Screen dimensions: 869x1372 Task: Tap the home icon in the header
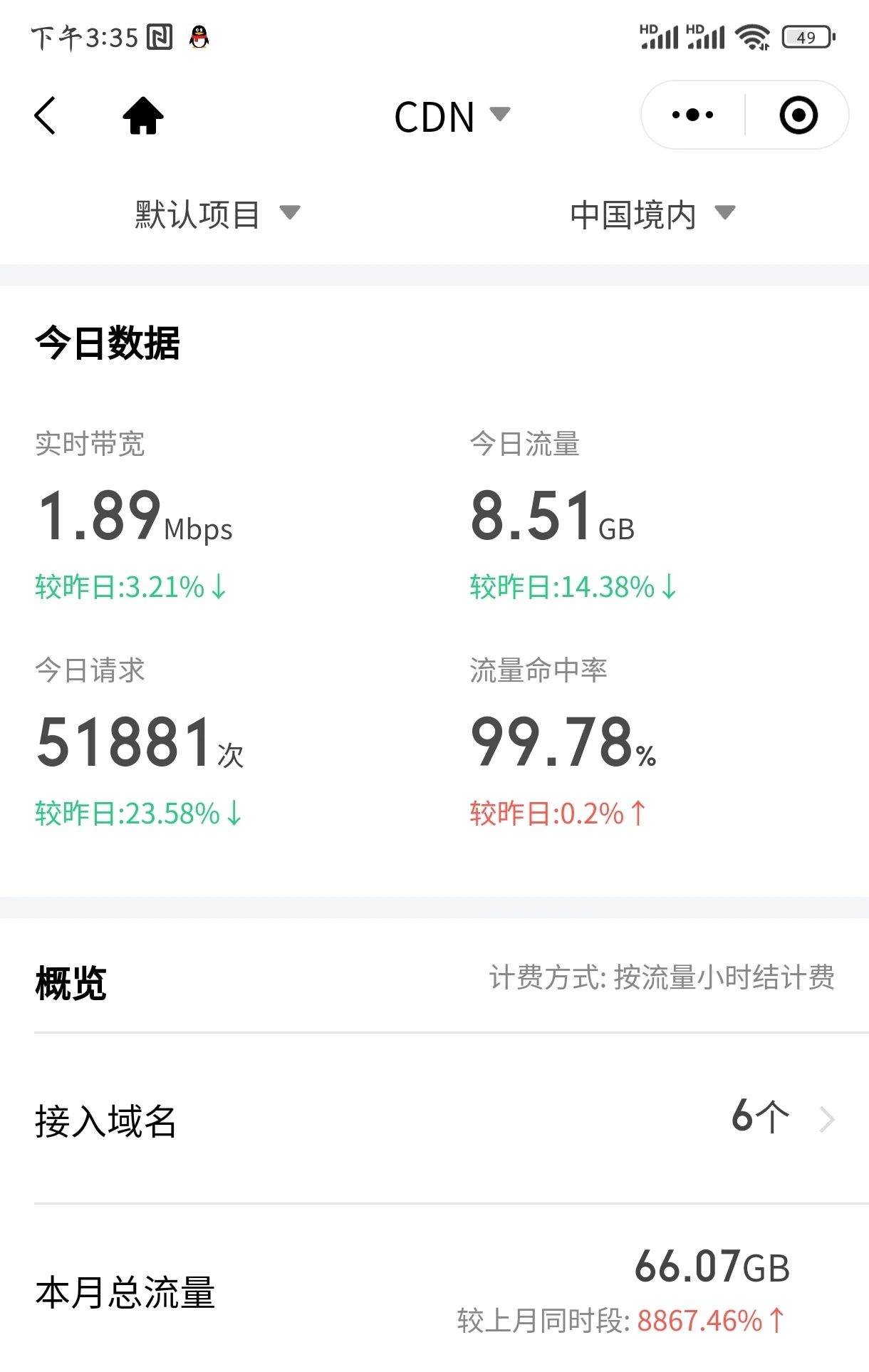143,115
